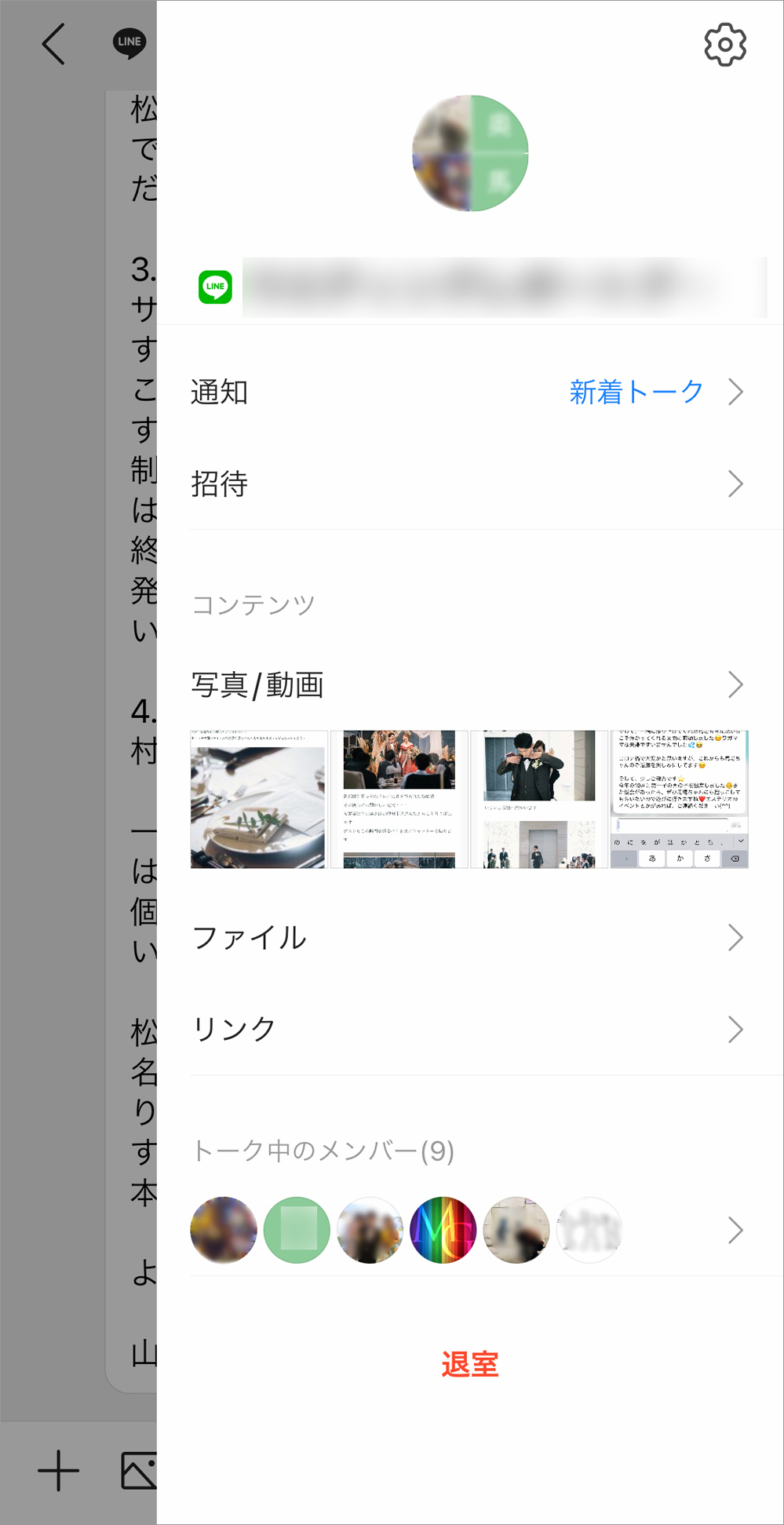Open the 招待 invite row
This screenshot has height=1525, width=784.
[469, 483]
